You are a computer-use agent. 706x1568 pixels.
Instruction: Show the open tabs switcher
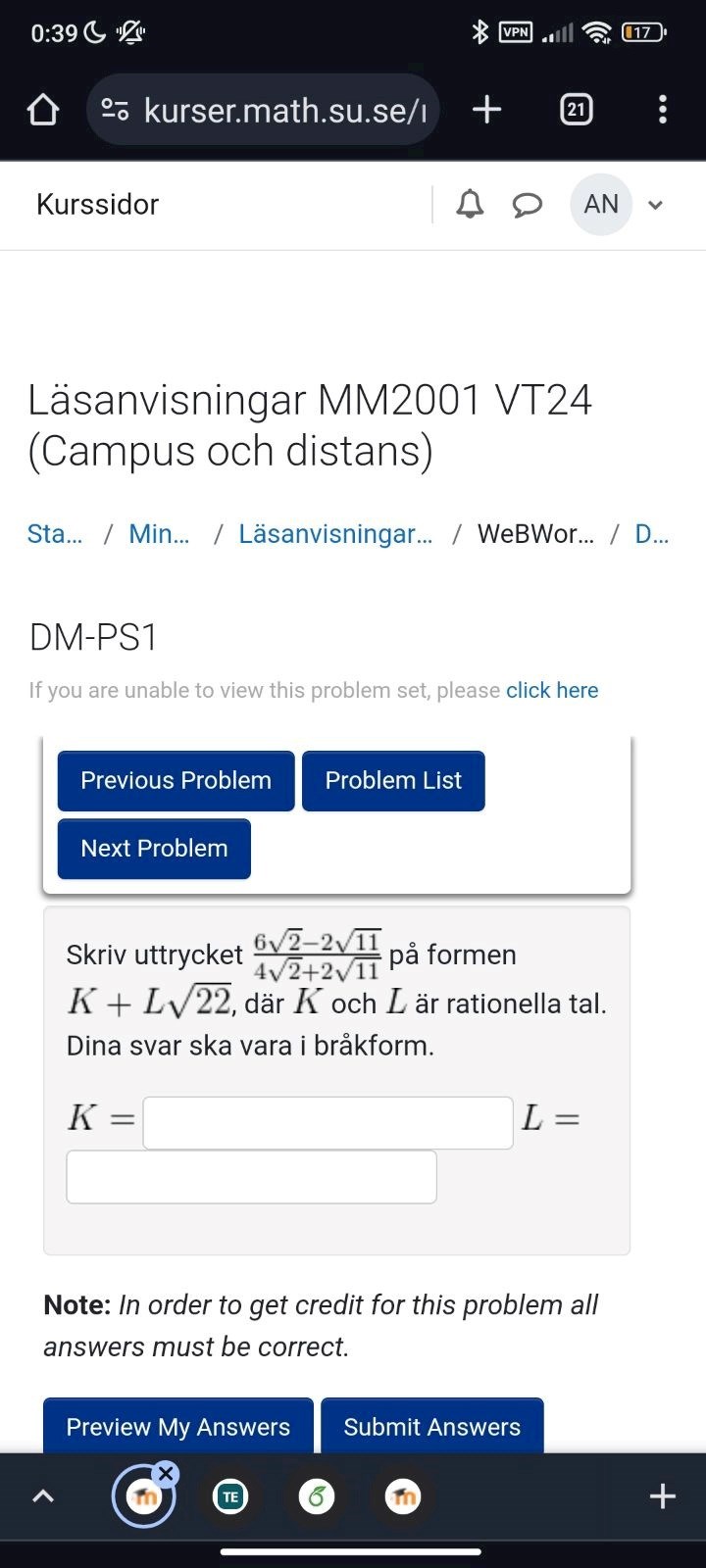coord(576,110)
